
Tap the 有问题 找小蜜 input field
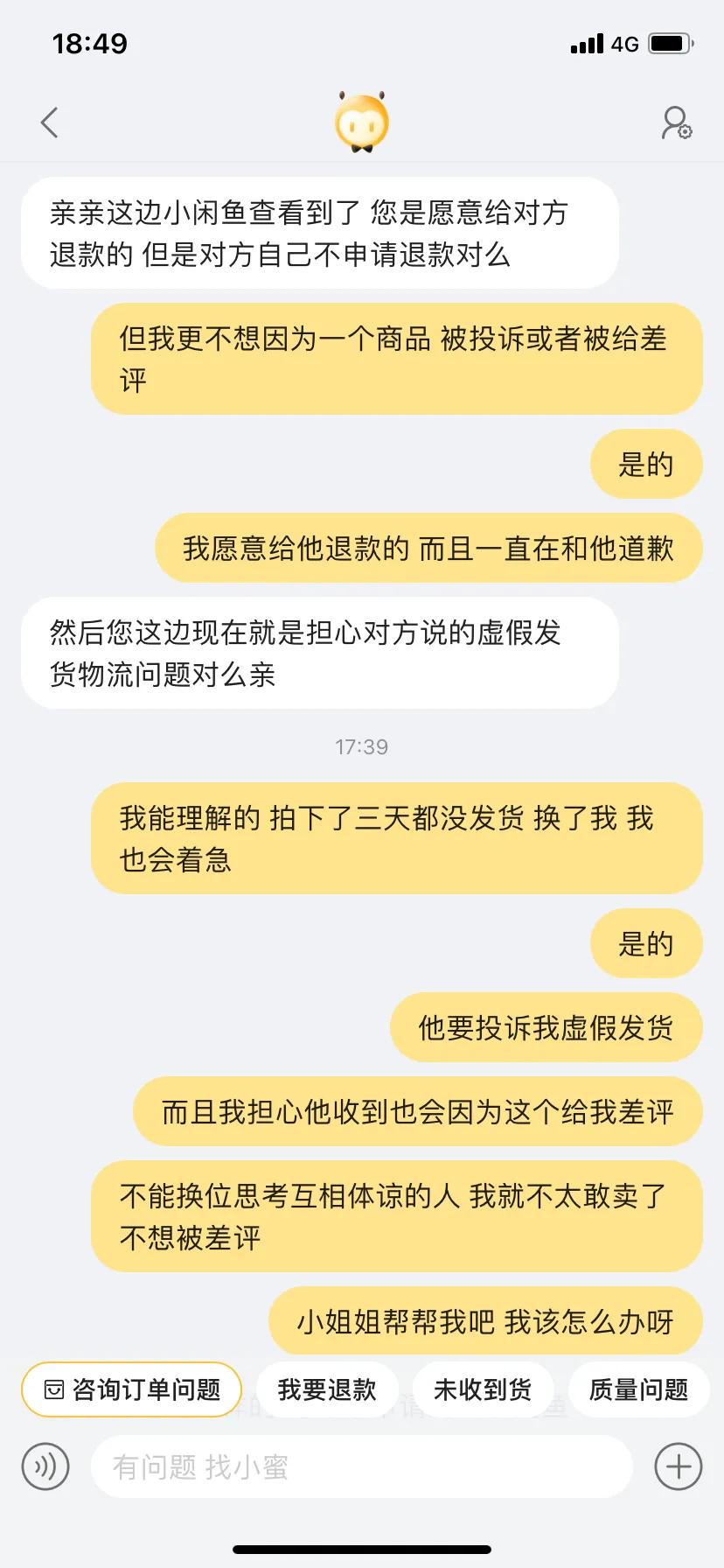coord(362,1466)
